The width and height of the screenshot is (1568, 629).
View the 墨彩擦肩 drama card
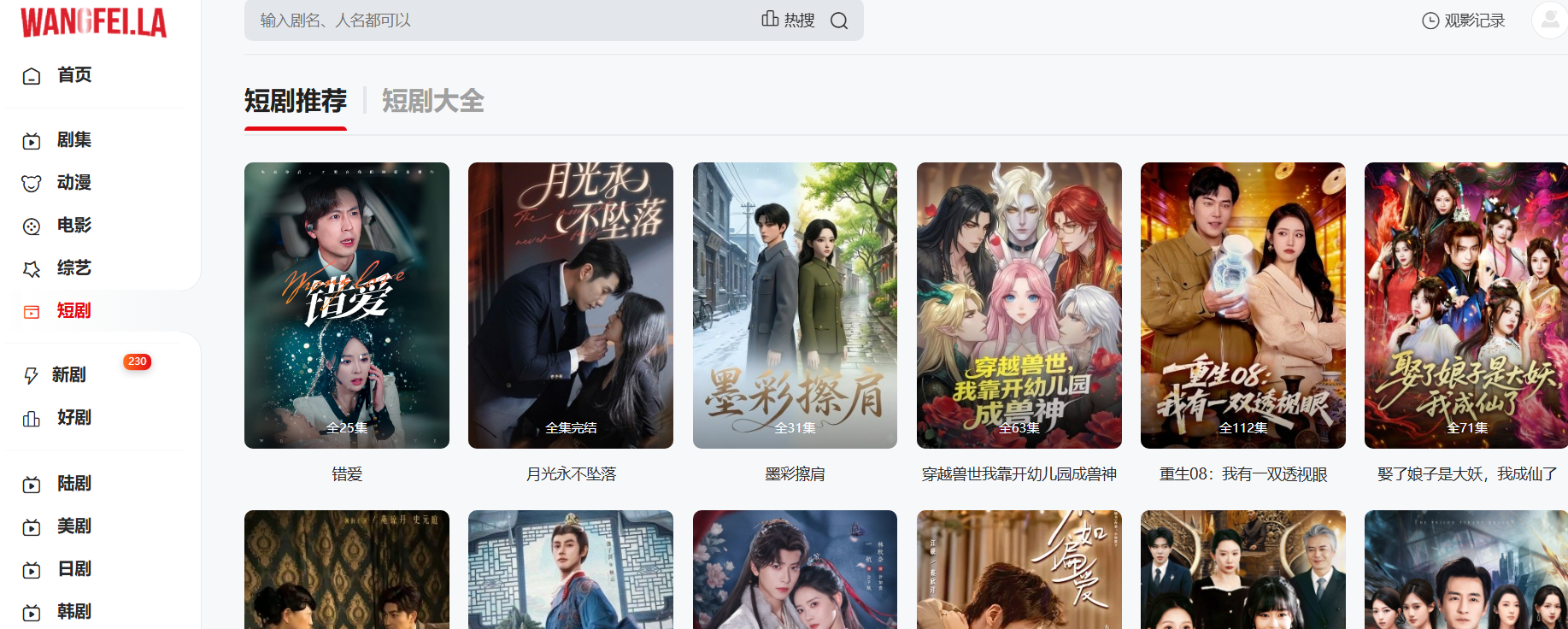[795, 305]
